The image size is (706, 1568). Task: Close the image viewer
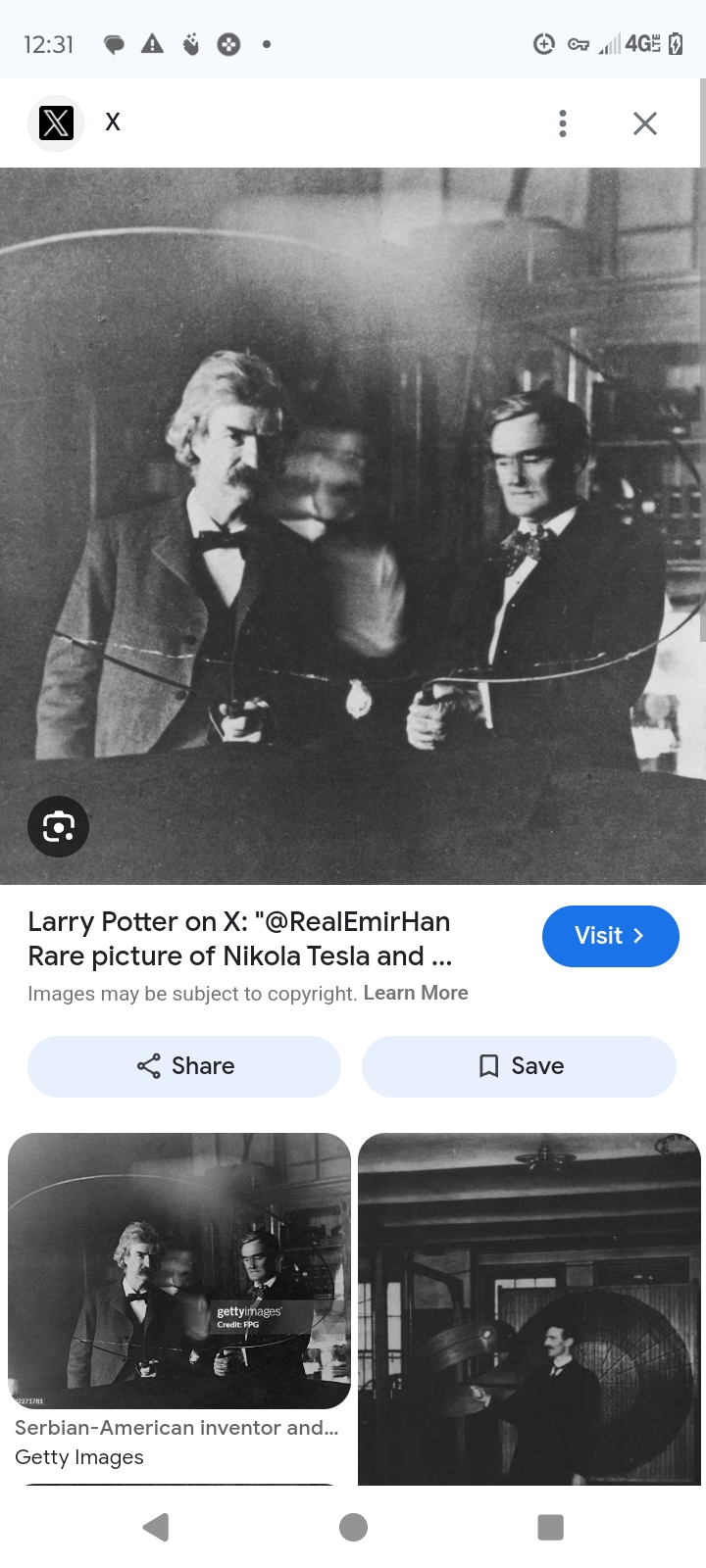644,123
